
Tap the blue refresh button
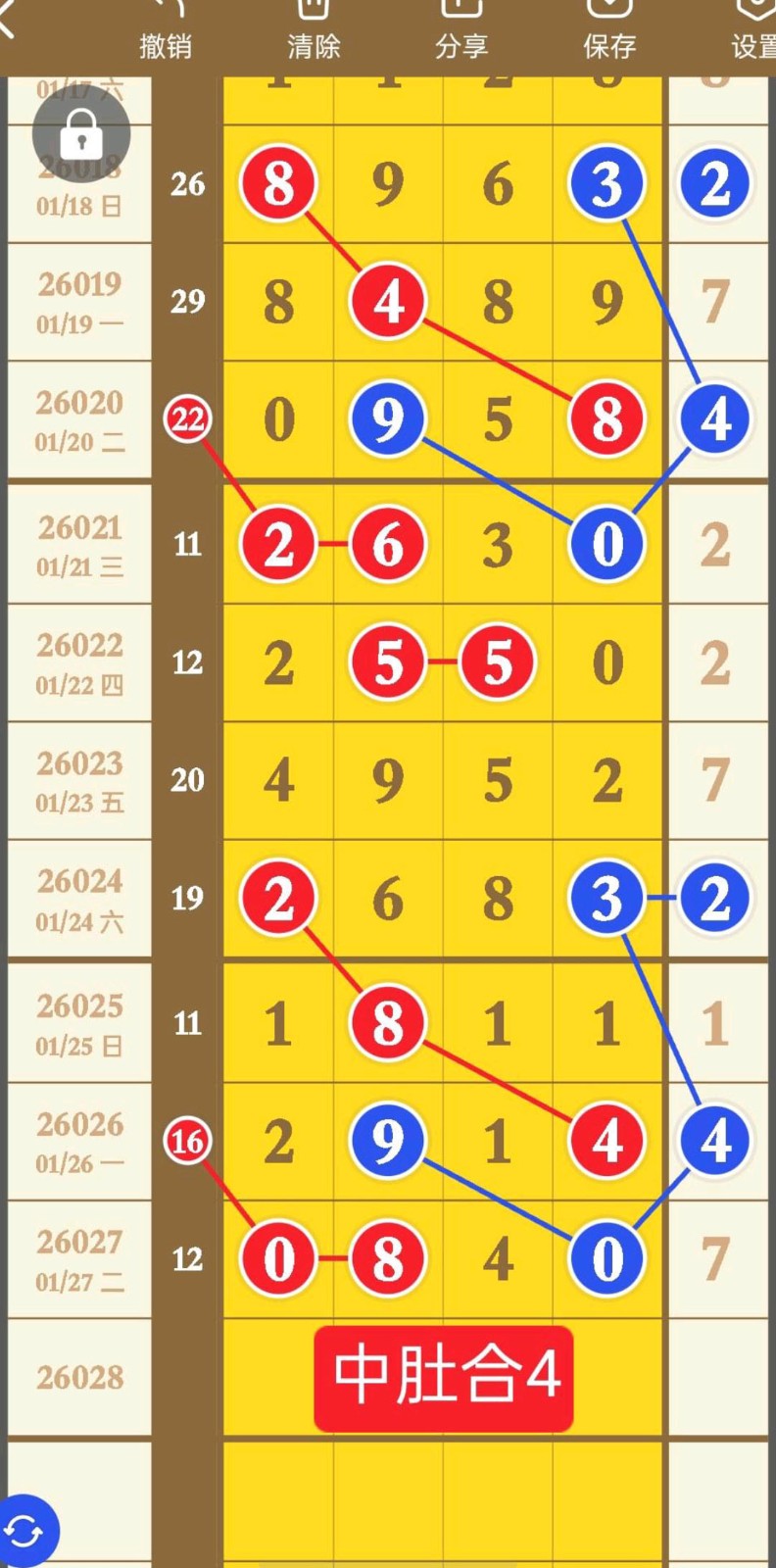(x=25, y=1531)
